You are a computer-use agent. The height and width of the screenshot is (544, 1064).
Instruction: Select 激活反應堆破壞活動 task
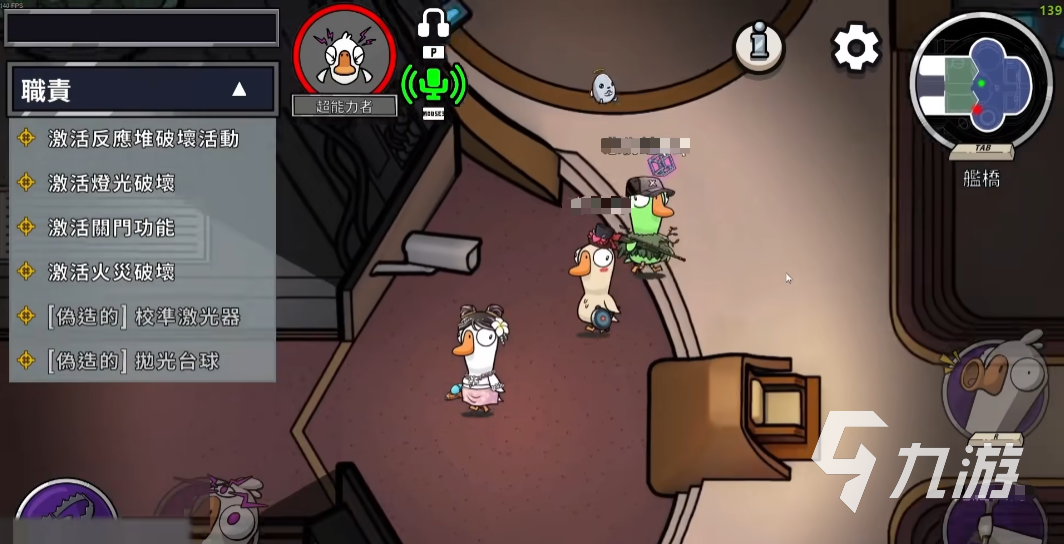pyautogui.click(x=143, y=139)
